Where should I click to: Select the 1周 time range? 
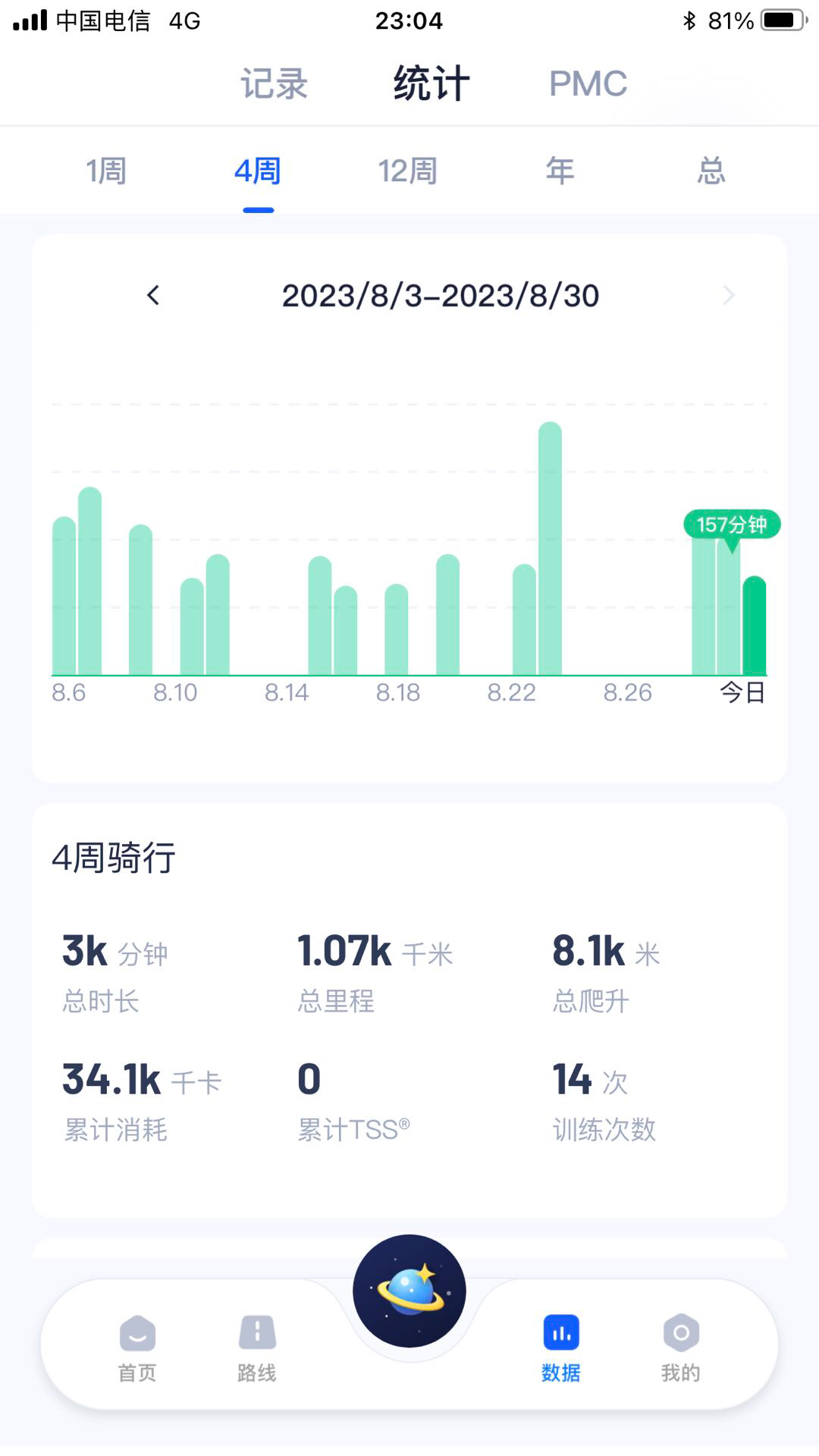[106, 171]
